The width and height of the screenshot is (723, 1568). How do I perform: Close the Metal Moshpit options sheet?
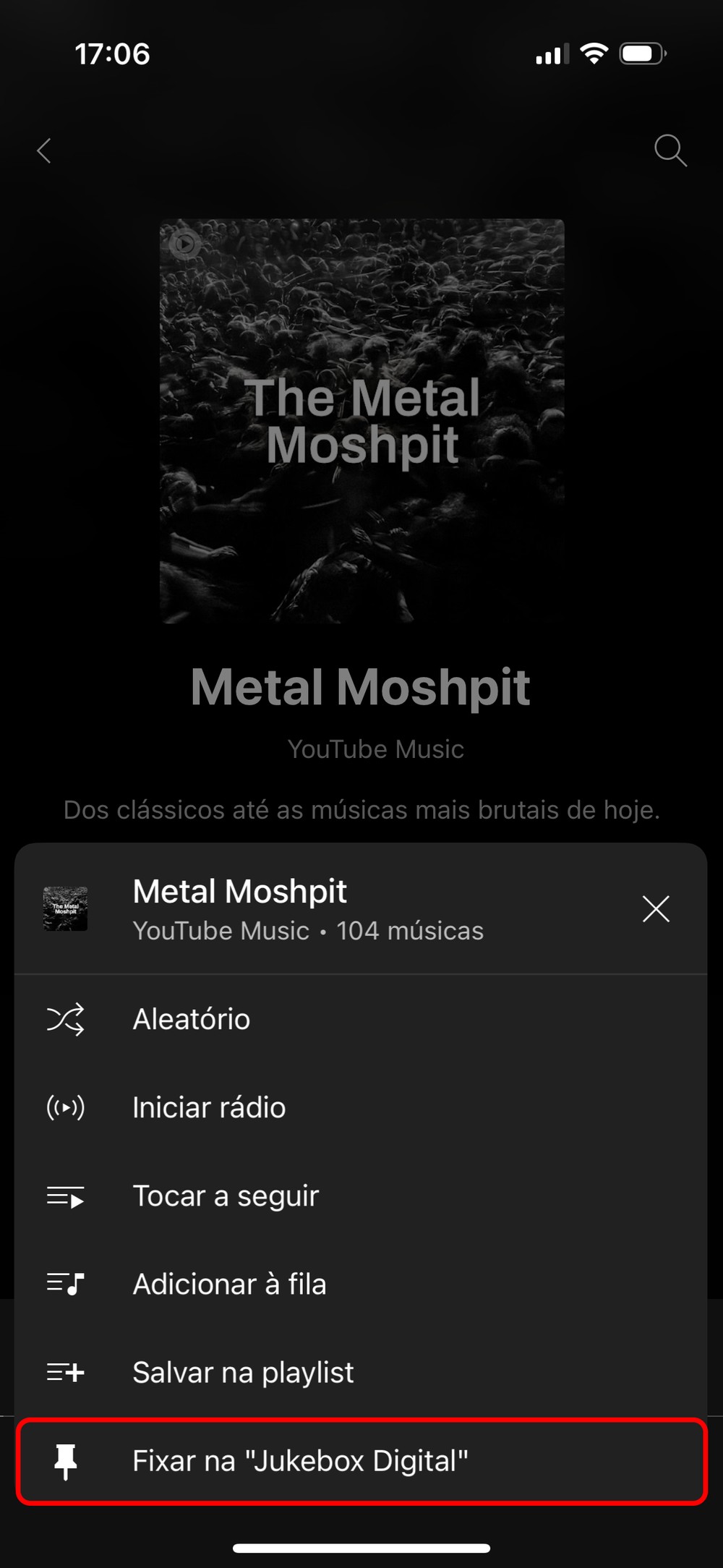656,909
